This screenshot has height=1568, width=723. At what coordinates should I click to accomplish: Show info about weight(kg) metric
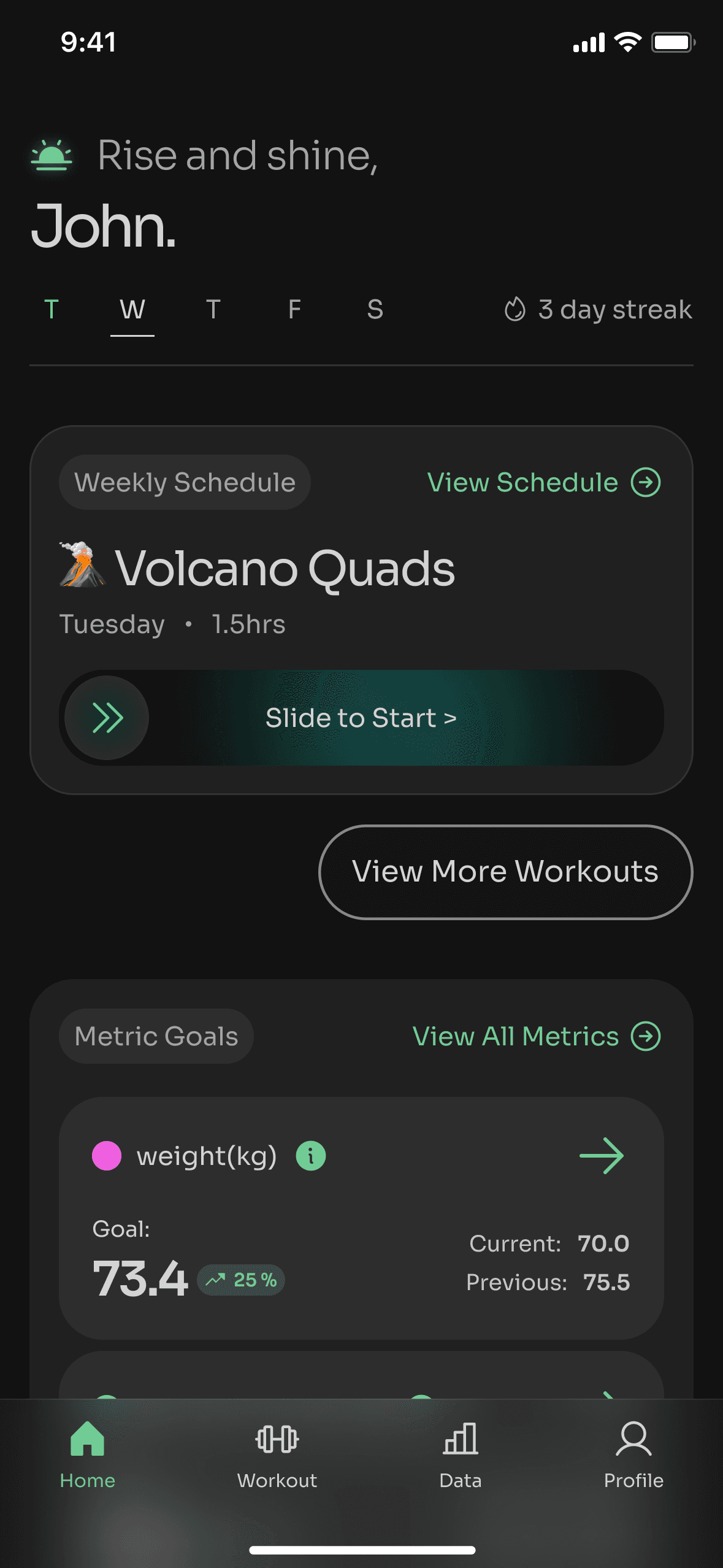(311, 1156)
